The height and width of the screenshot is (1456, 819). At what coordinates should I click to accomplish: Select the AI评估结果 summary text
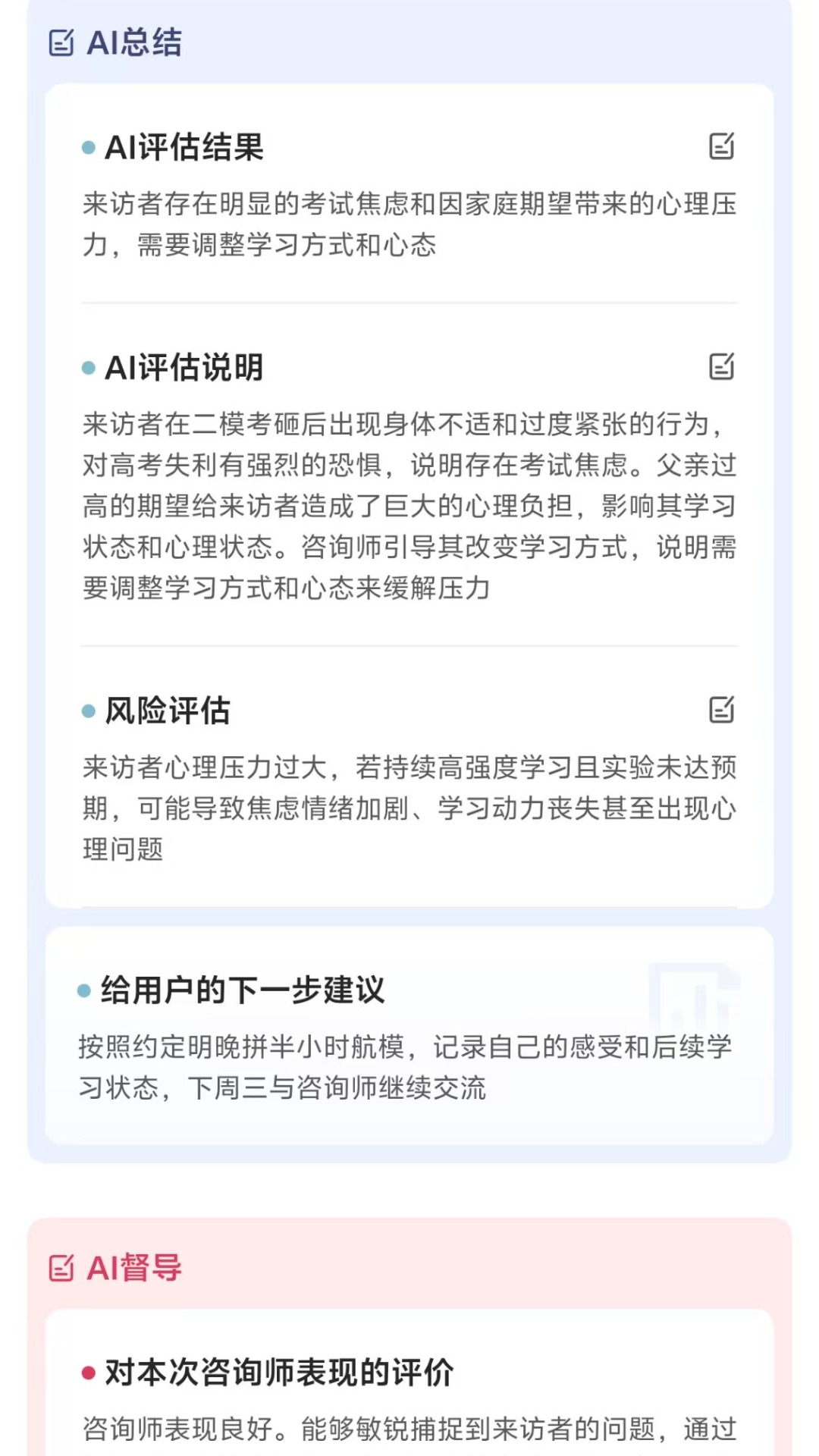409,224
